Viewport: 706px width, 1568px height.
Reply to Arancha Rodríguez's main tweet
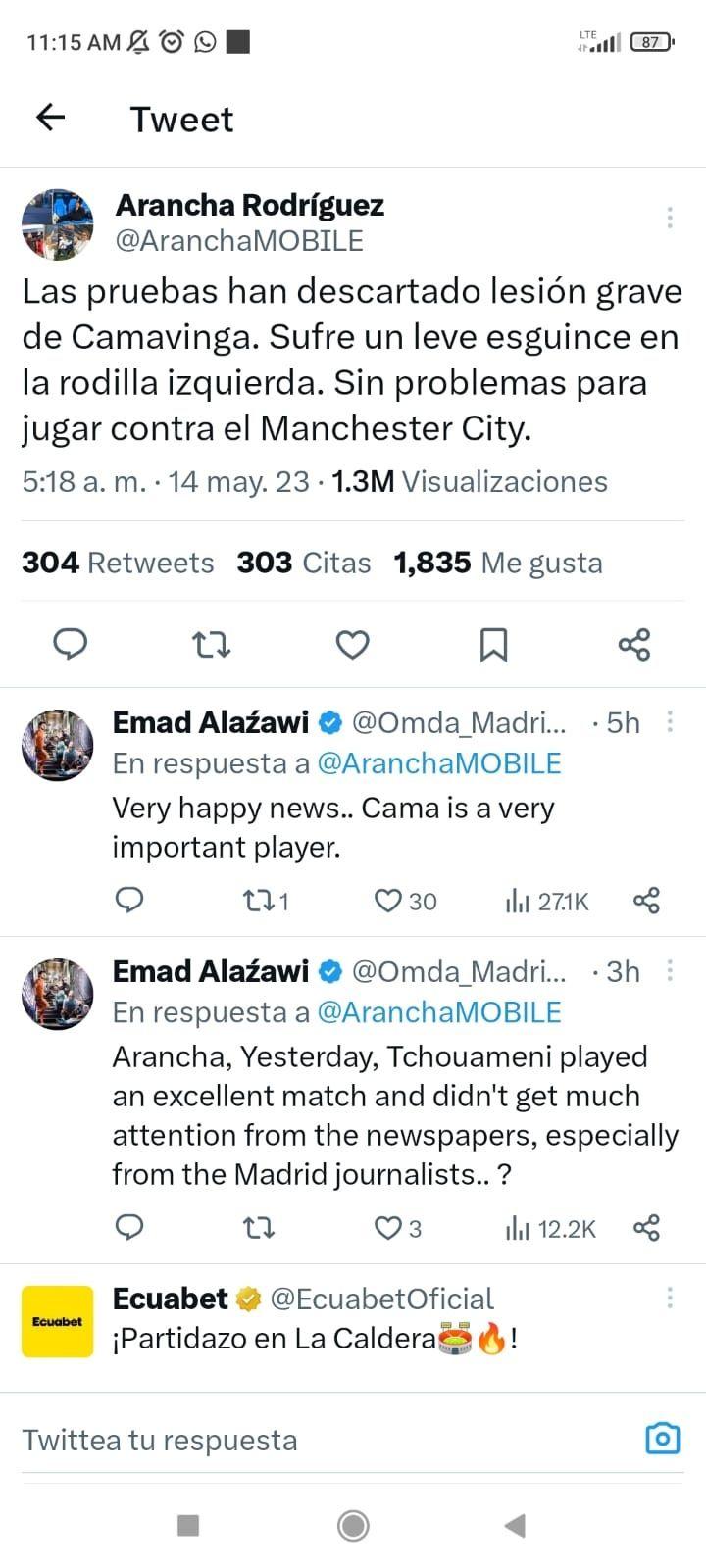pyautogui.click(x=70, y=644)
